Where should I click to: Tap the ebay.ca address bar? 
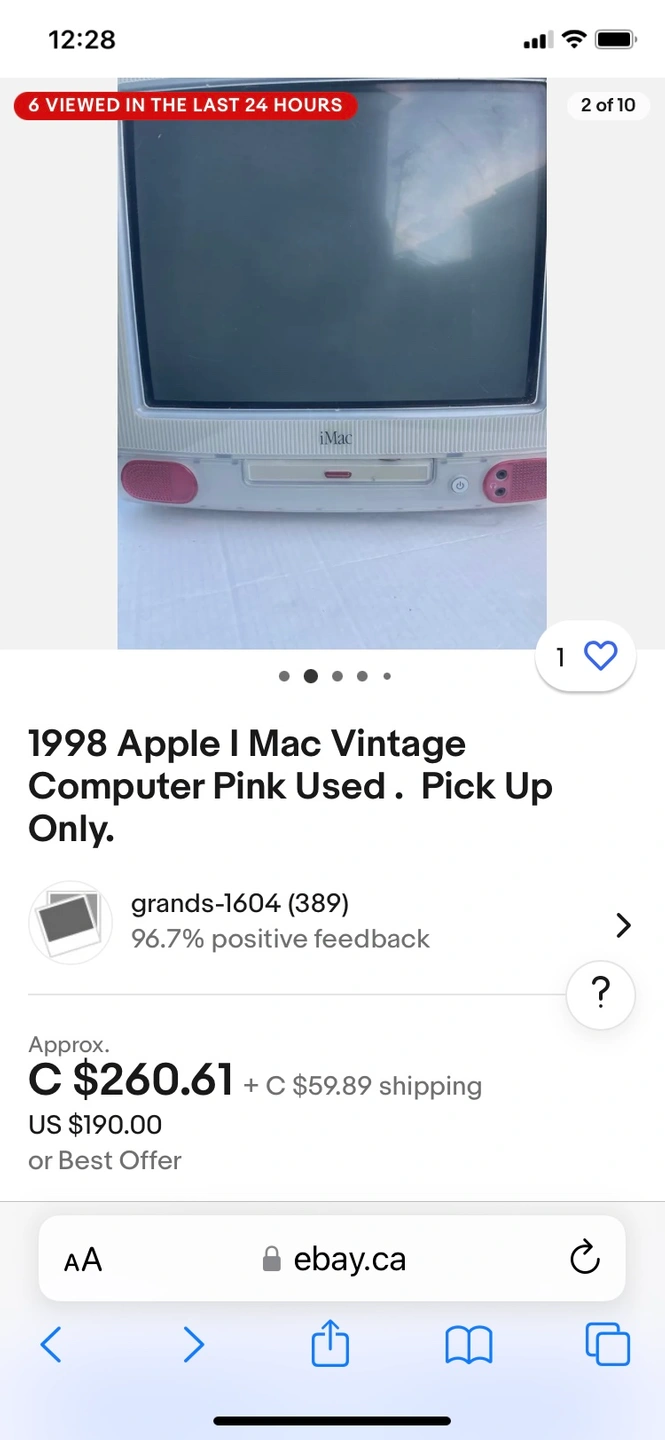pos(335,1259)
